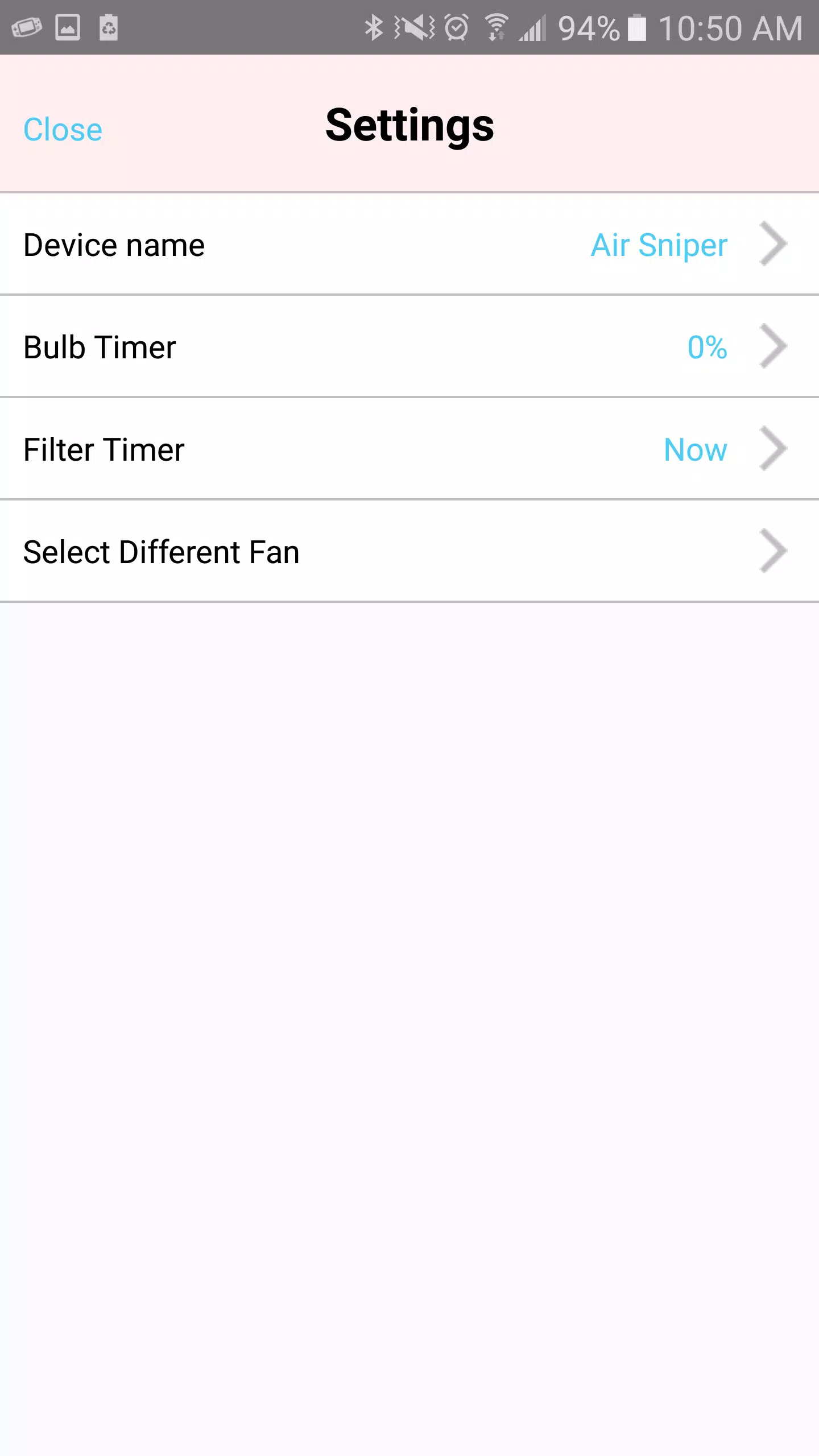Choose Select Different Fan

409,552
